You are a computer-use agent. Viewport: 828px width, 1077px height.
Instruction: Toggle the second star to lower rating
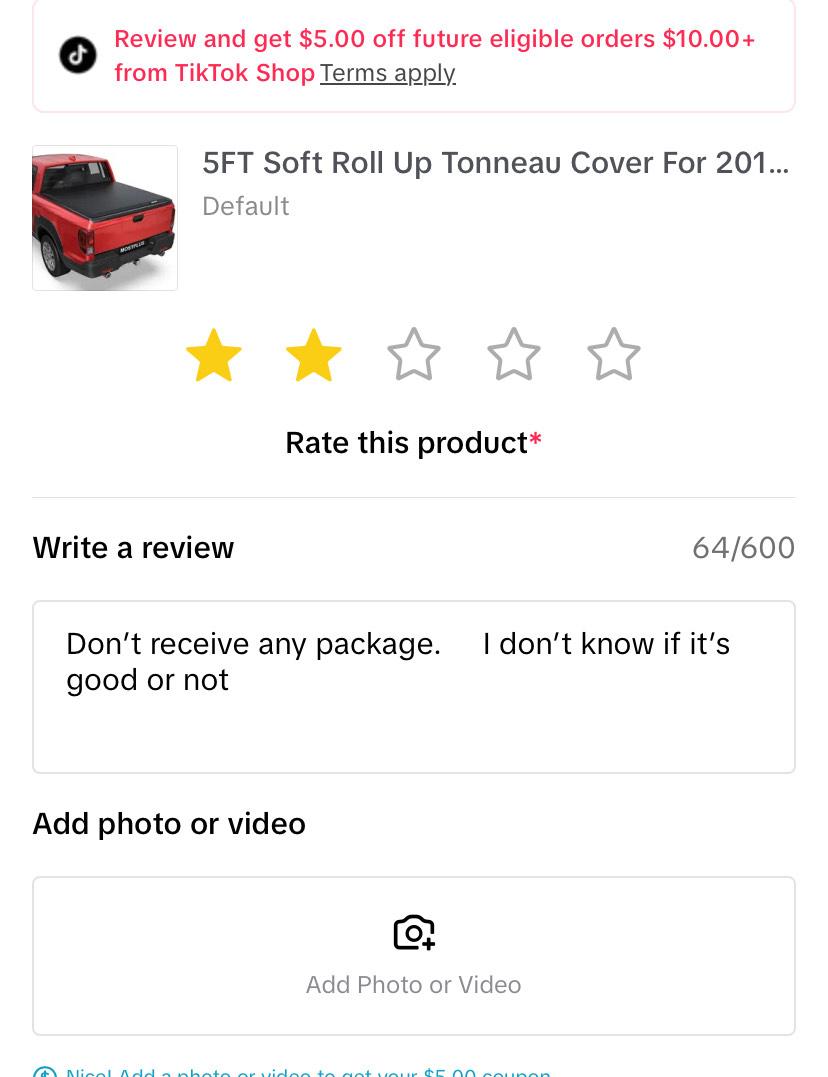pos(313,354)
